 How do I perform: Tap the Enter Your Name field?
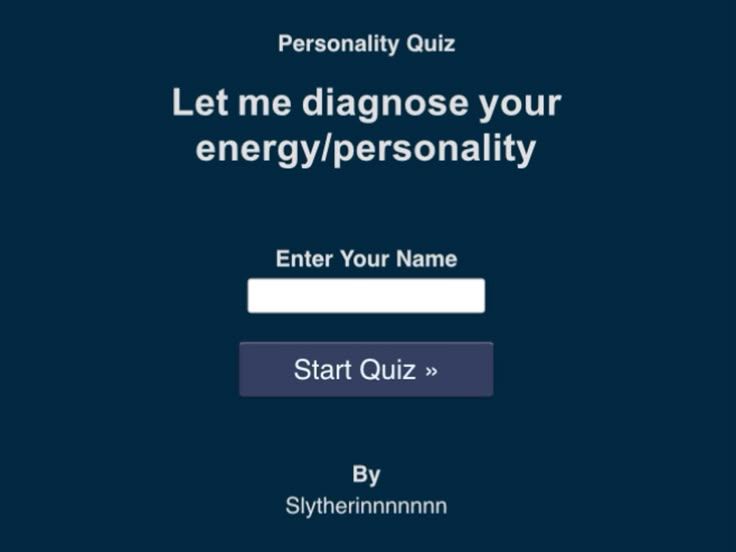[x=366, y=296]
